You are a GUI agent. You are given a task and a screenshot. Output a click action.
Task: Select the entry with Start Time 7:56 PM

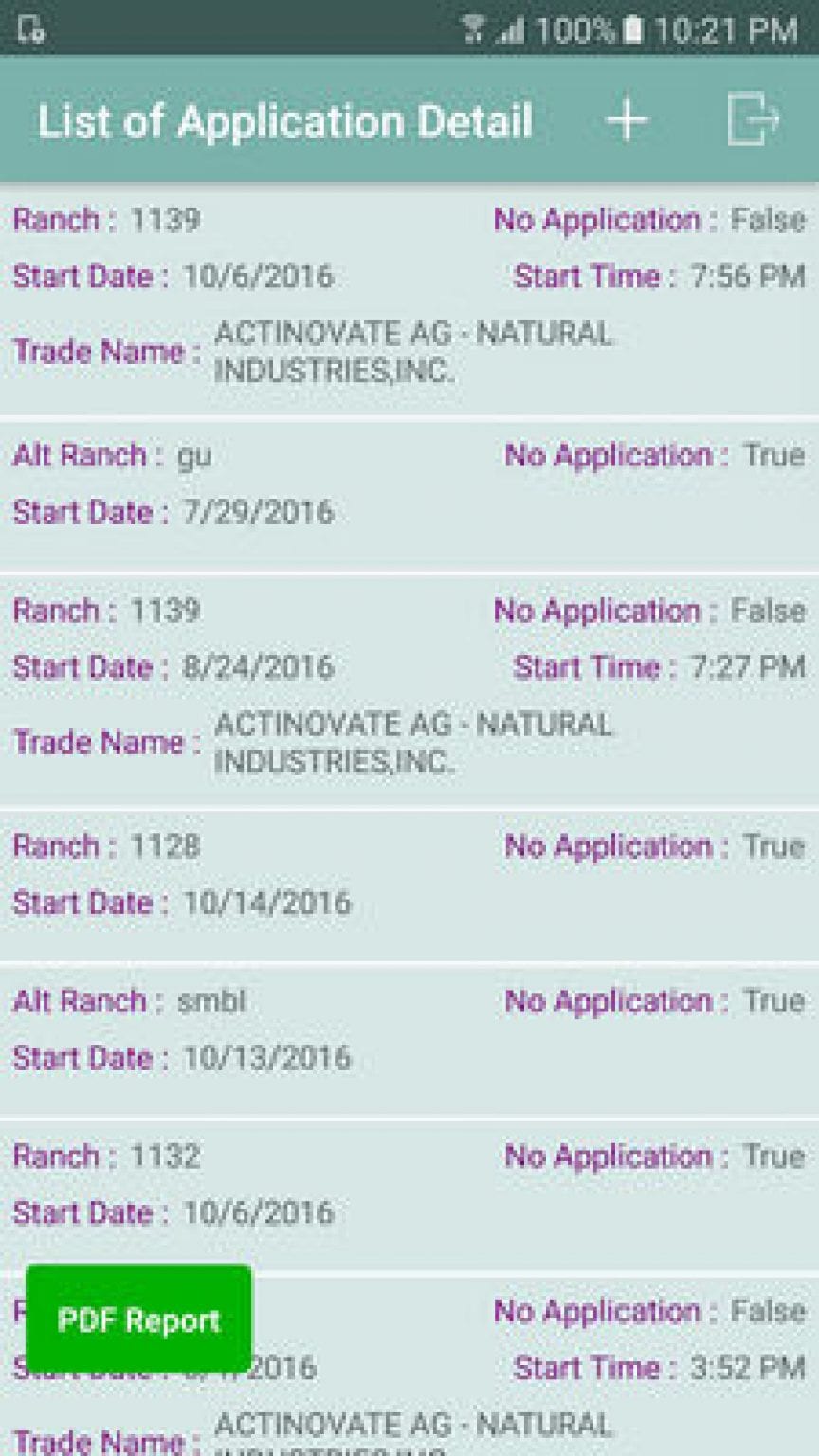coord(750,276)
